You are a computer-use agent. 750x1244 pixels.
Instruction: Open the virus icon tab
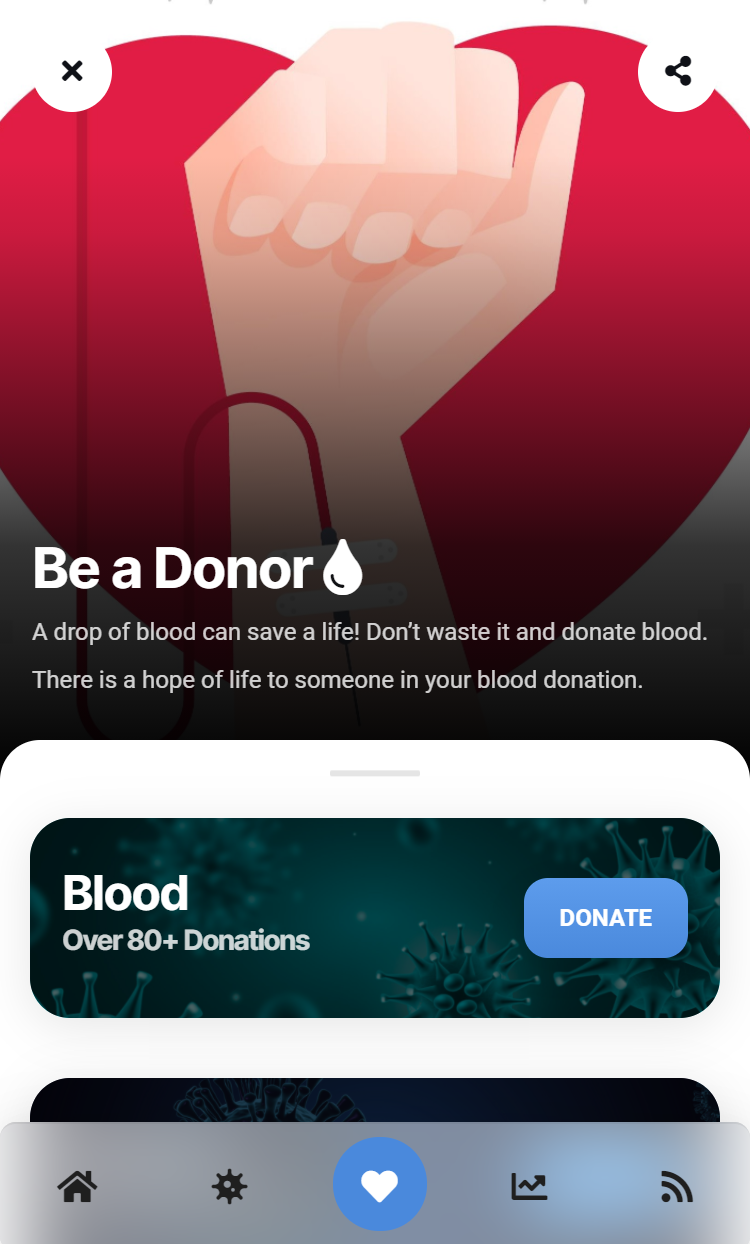click(229, 1186)
